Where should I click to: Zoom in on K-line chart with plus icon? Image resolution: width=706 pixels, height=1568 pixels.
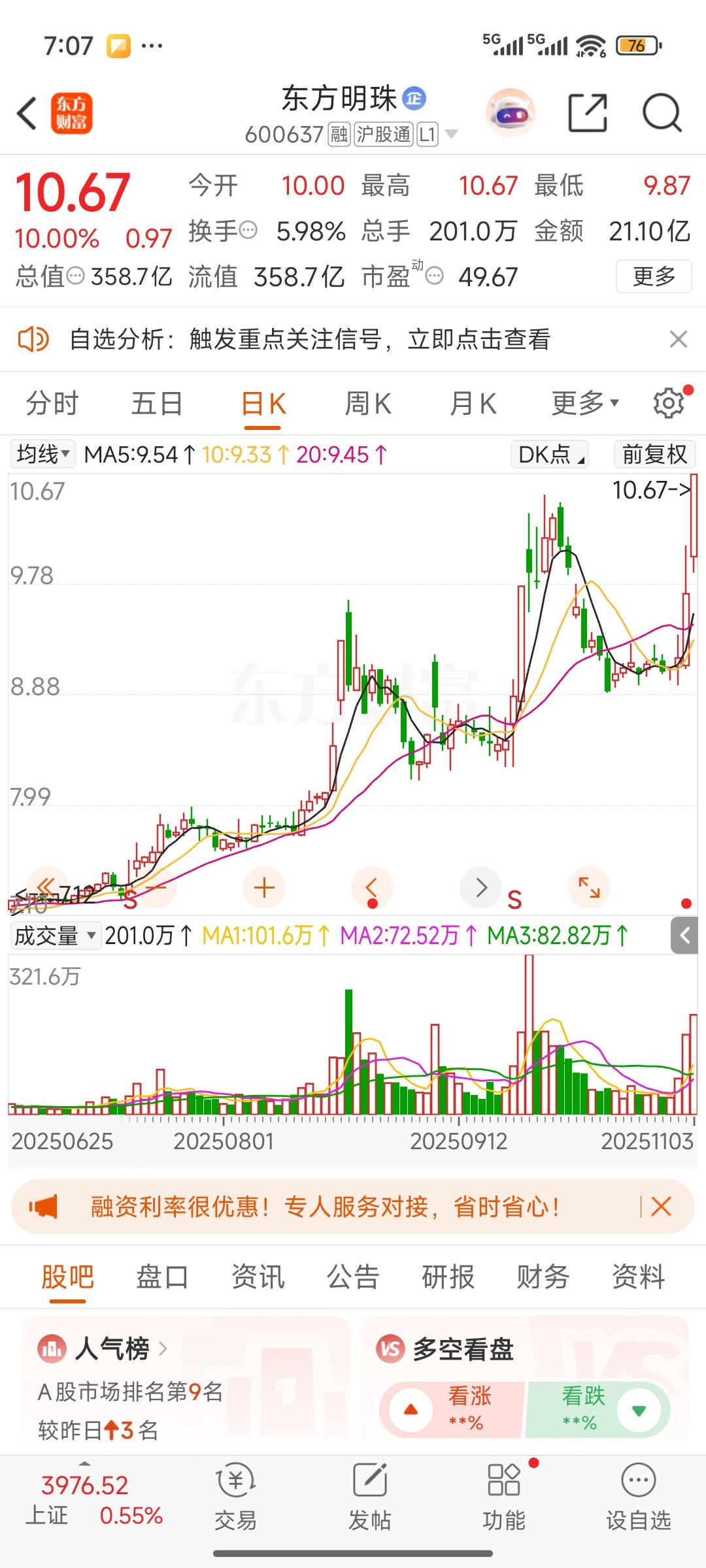(263, 887)
